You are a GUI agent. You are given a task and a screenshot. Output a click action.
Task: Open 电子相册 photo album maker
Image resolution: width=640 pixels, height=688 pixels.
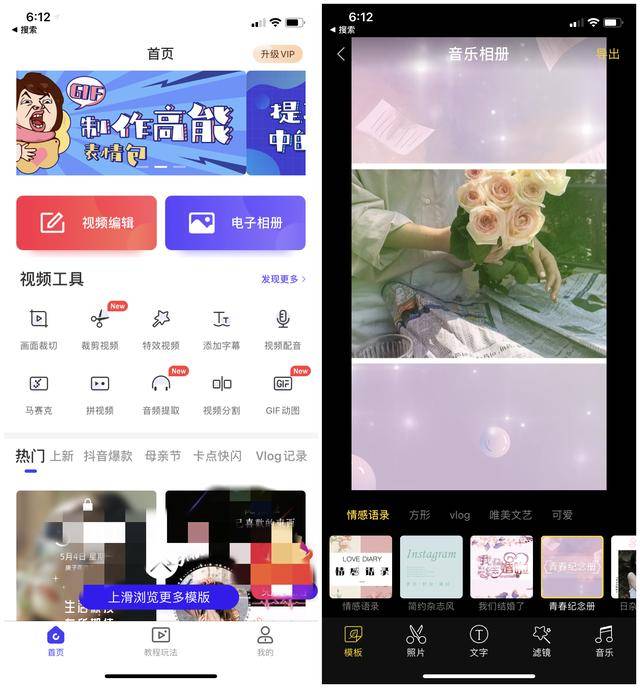235,222
